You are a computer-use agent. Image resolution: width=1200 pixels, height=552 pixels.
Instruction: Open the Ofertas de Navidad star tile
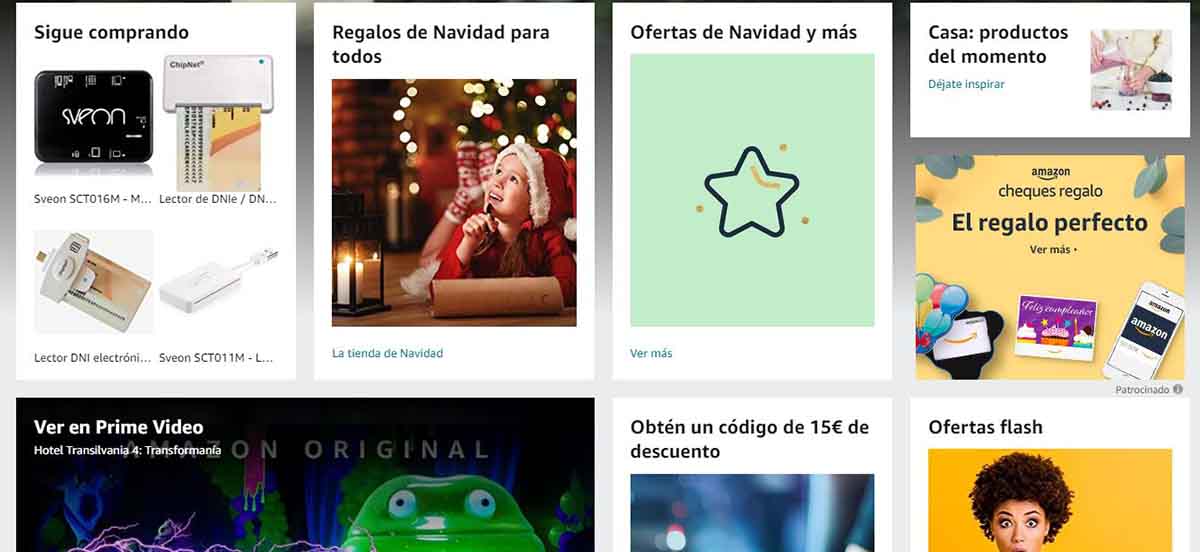pos(752,190)
